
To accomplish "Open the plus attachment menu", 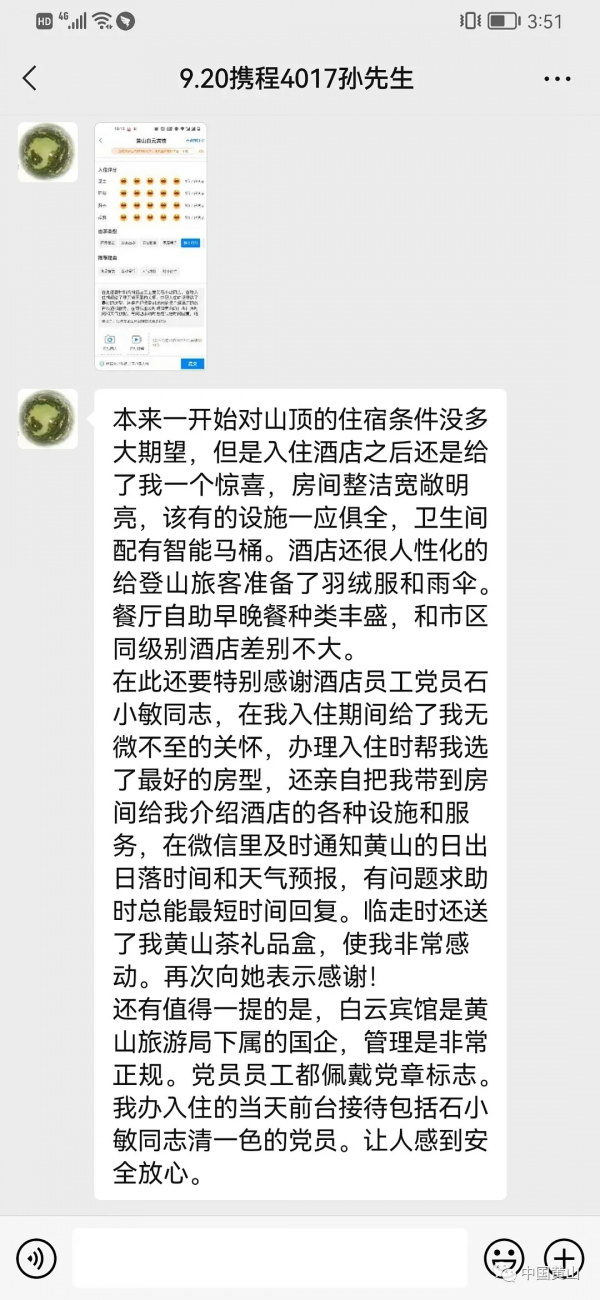I will [x=563, y=1257].
